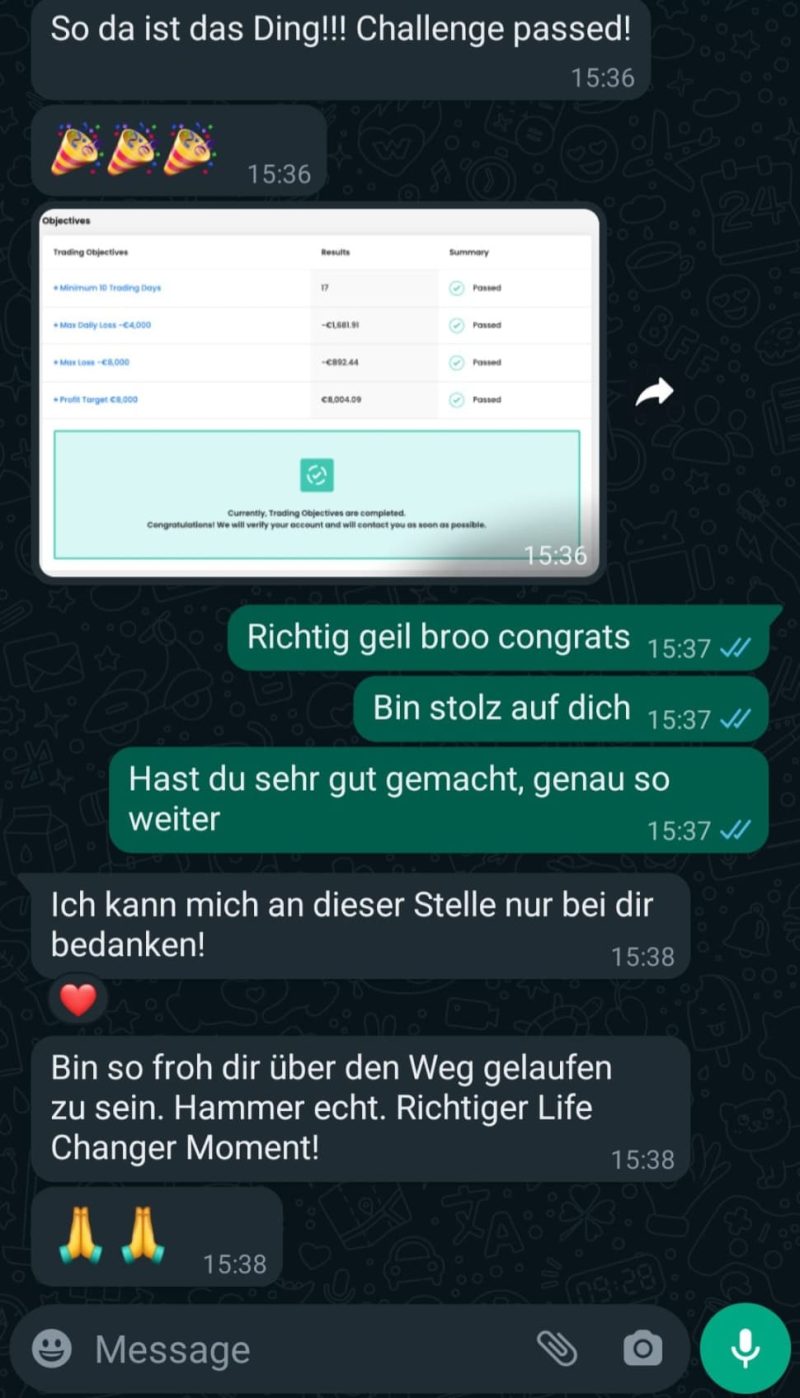The image size is (800, 1398).
Task: Attach a file with the paperclip
Action: coord(556,1350)
